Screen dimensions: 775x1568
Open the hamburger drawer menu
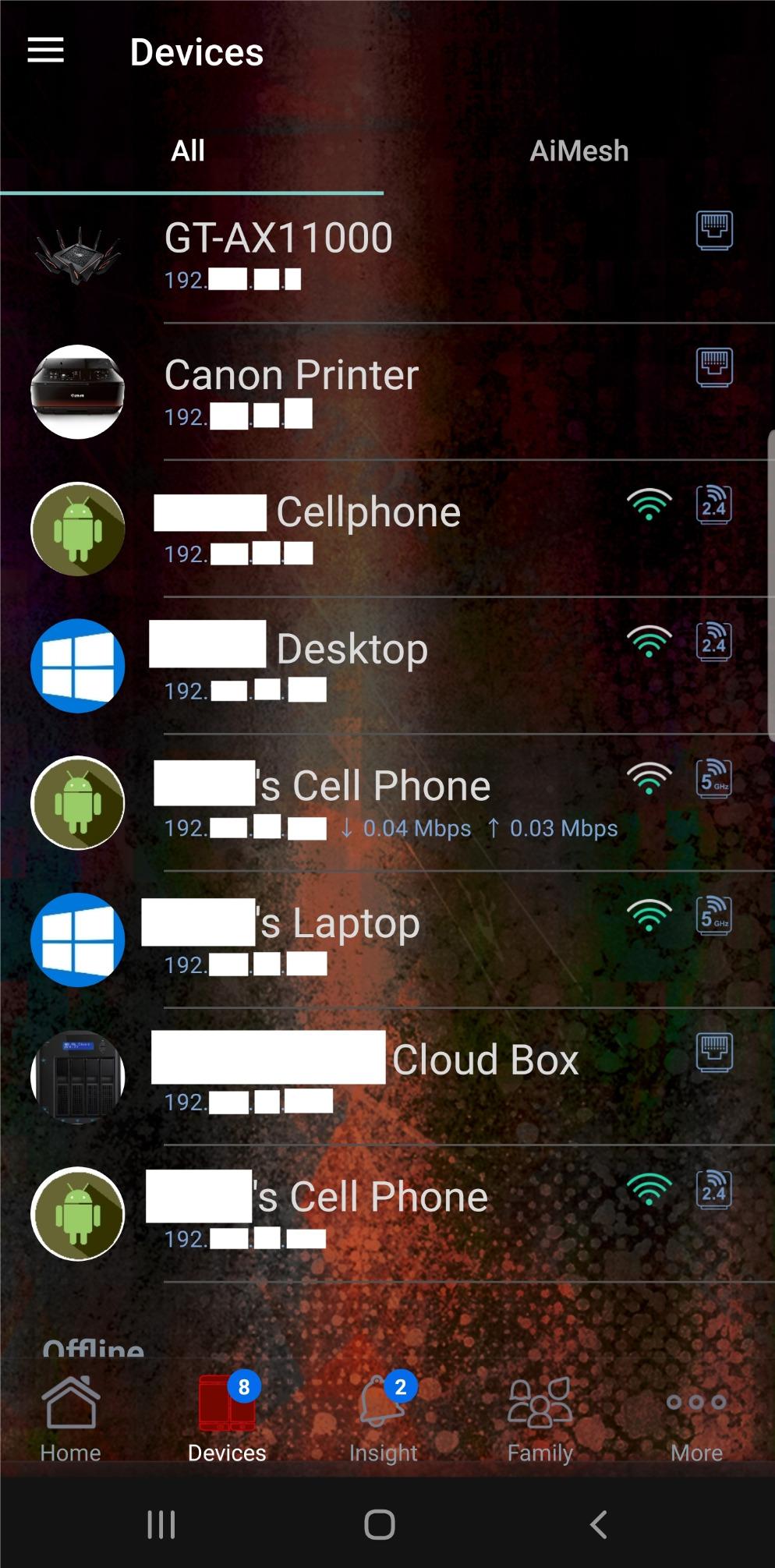(x=45, y=51)
